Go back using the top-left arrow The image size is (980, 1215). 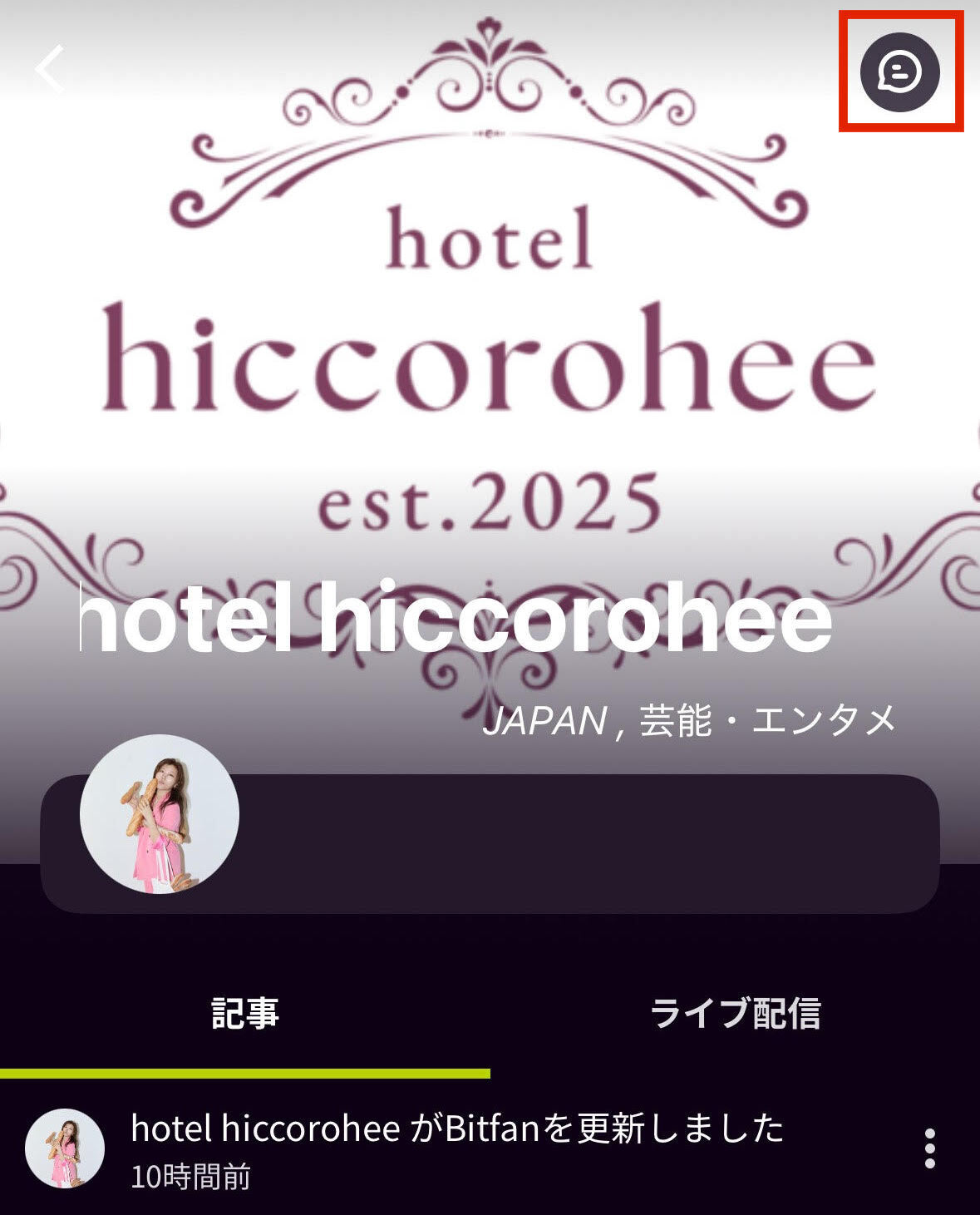(50, 68)
